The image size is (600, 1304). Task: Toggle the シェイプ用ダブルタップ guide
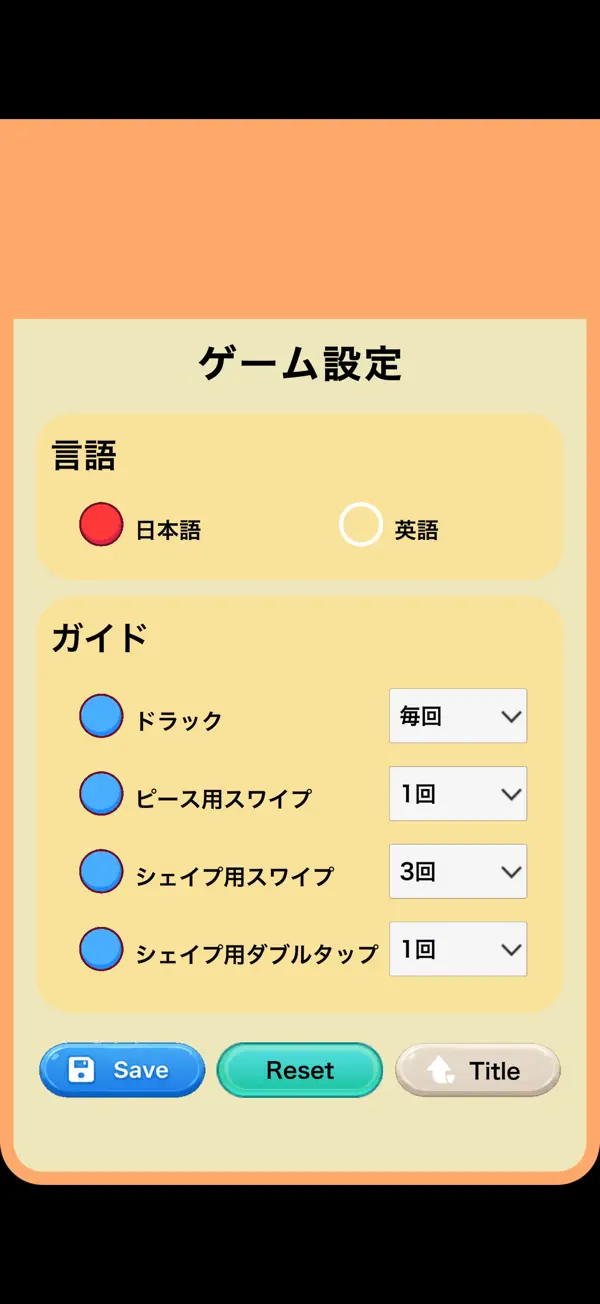pos(101,949)
